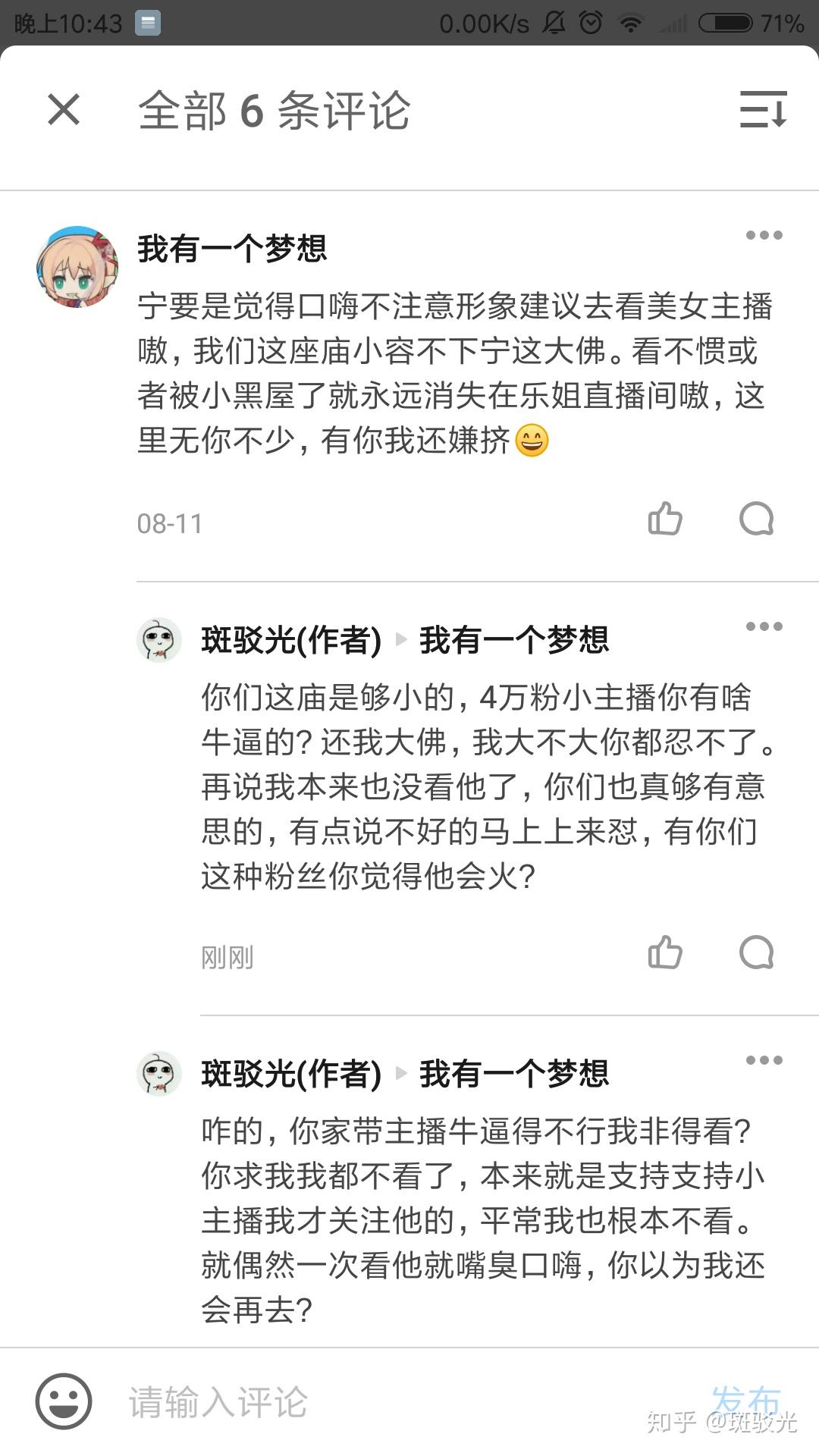Image resolution: width=819 pixels, height=1456 pixels.
Task: Like the 08-11 comment by 我有一个梦想
Action: tap(665, 519)
